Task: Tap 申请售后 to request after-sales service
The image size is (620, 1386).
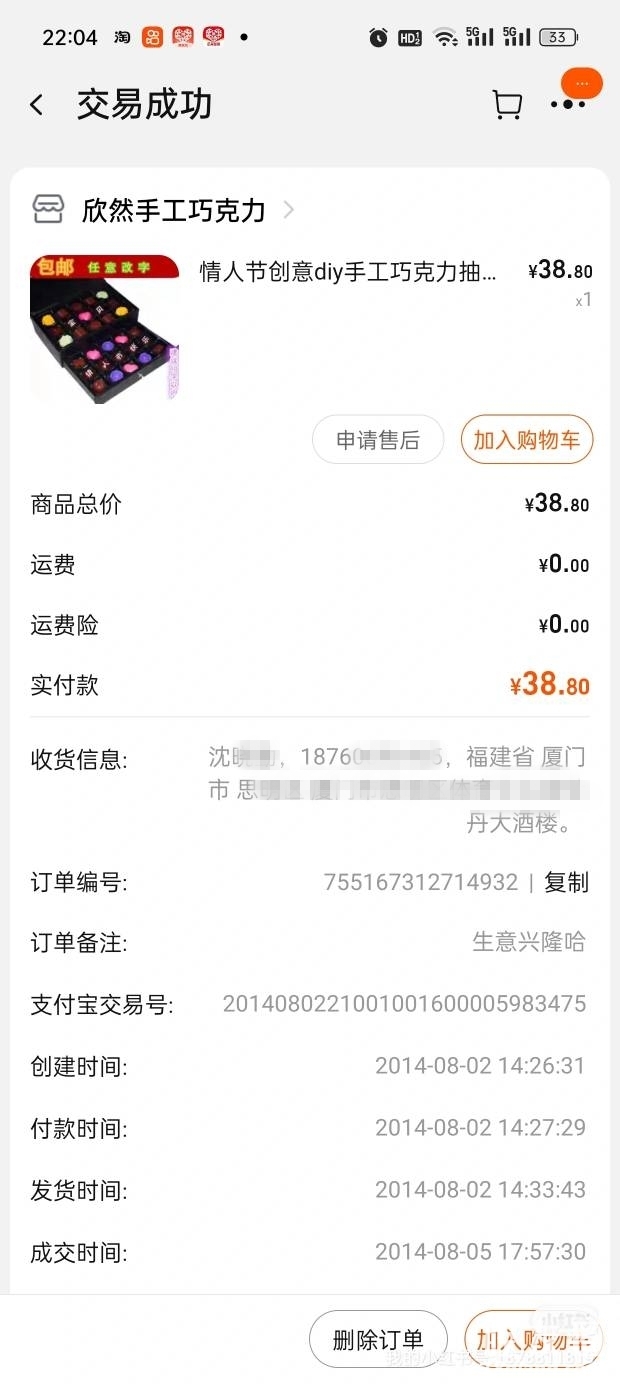Action: [x=377, y=440]
